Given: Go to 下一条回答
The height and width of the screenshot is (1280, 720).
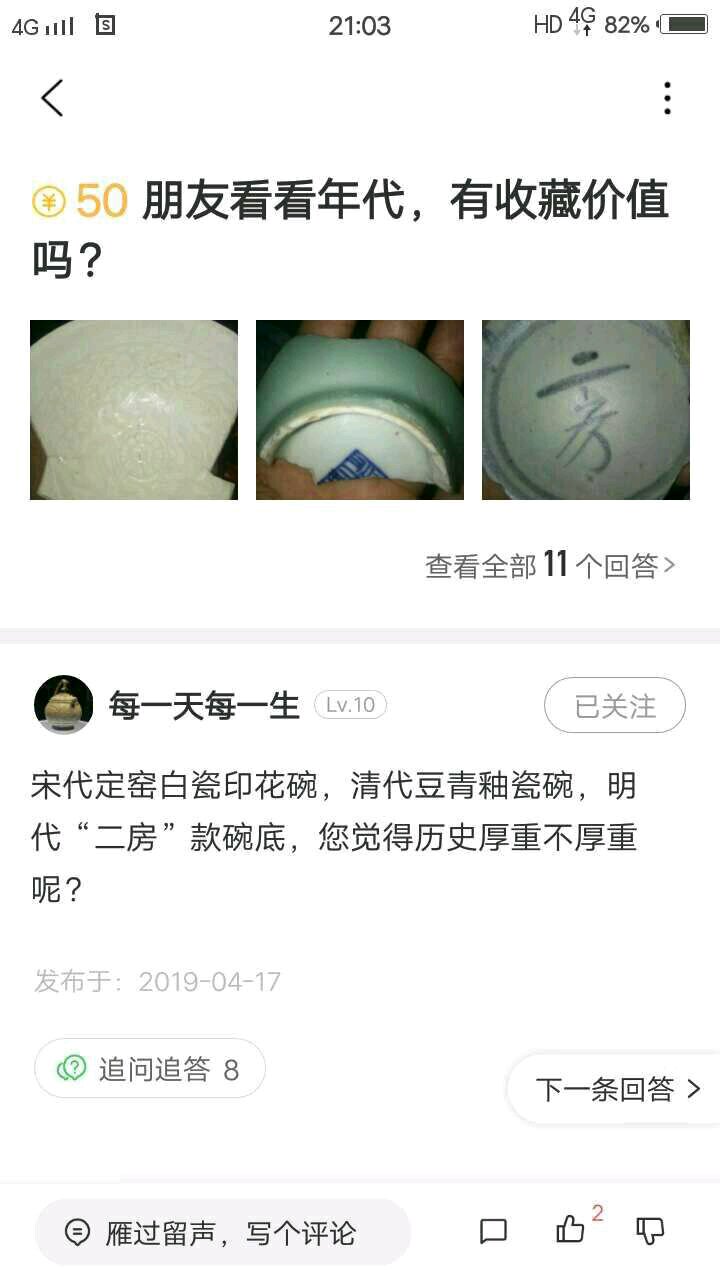Looking at the screenshot, I should point(618,1089).
